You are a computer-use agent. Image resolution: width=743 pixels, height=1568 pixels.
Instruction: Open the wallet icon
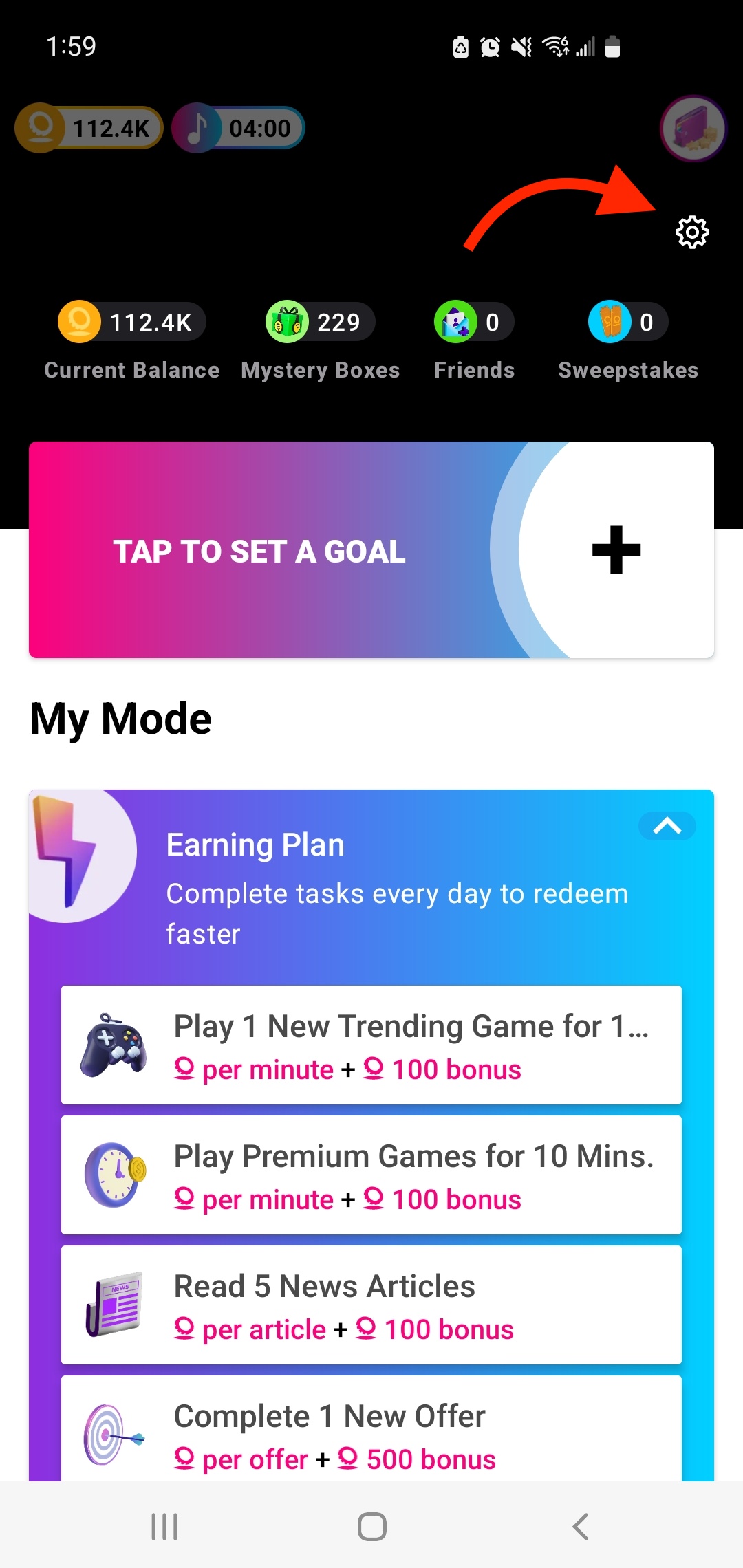coord(693,129)
